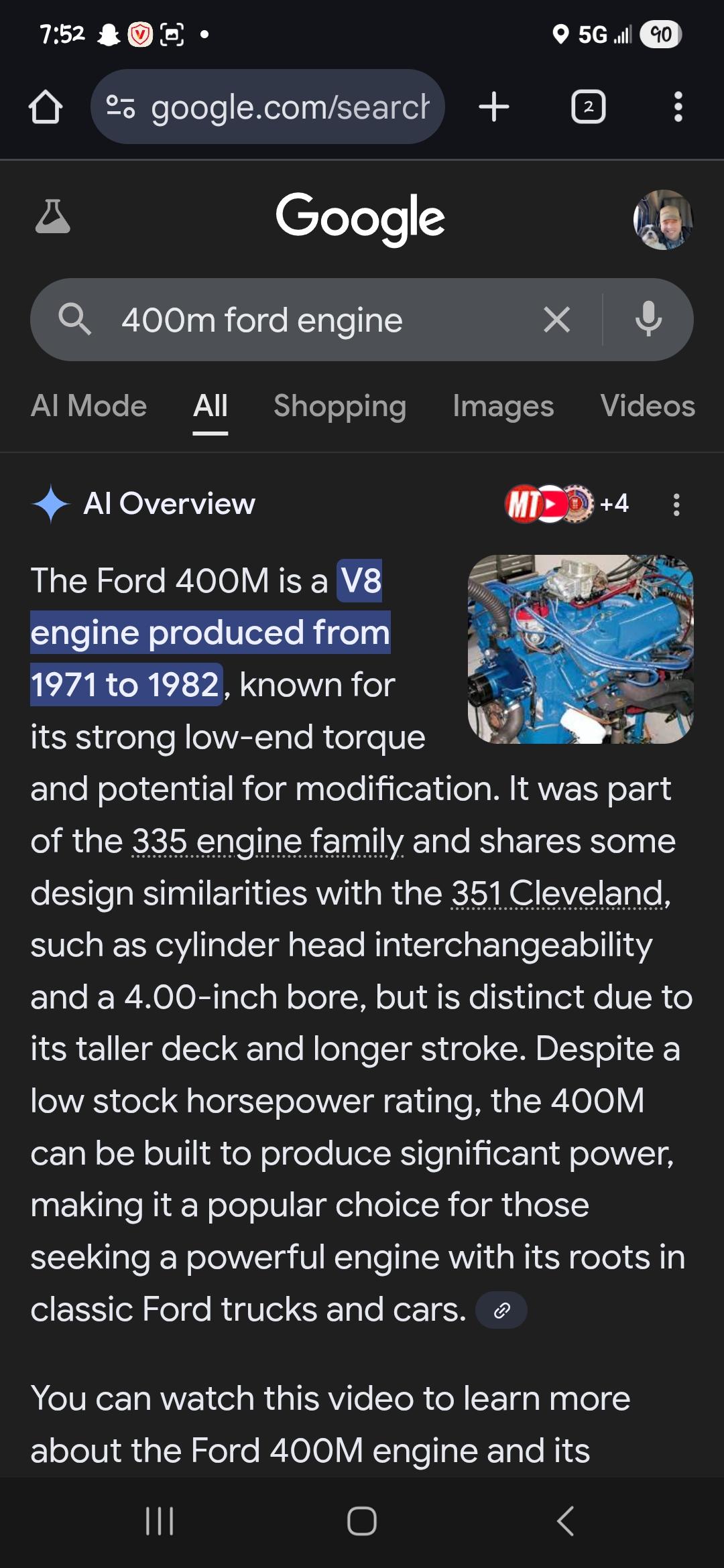724x1568 pixels.
Task: Go to the browser home page
Action: 46,107
